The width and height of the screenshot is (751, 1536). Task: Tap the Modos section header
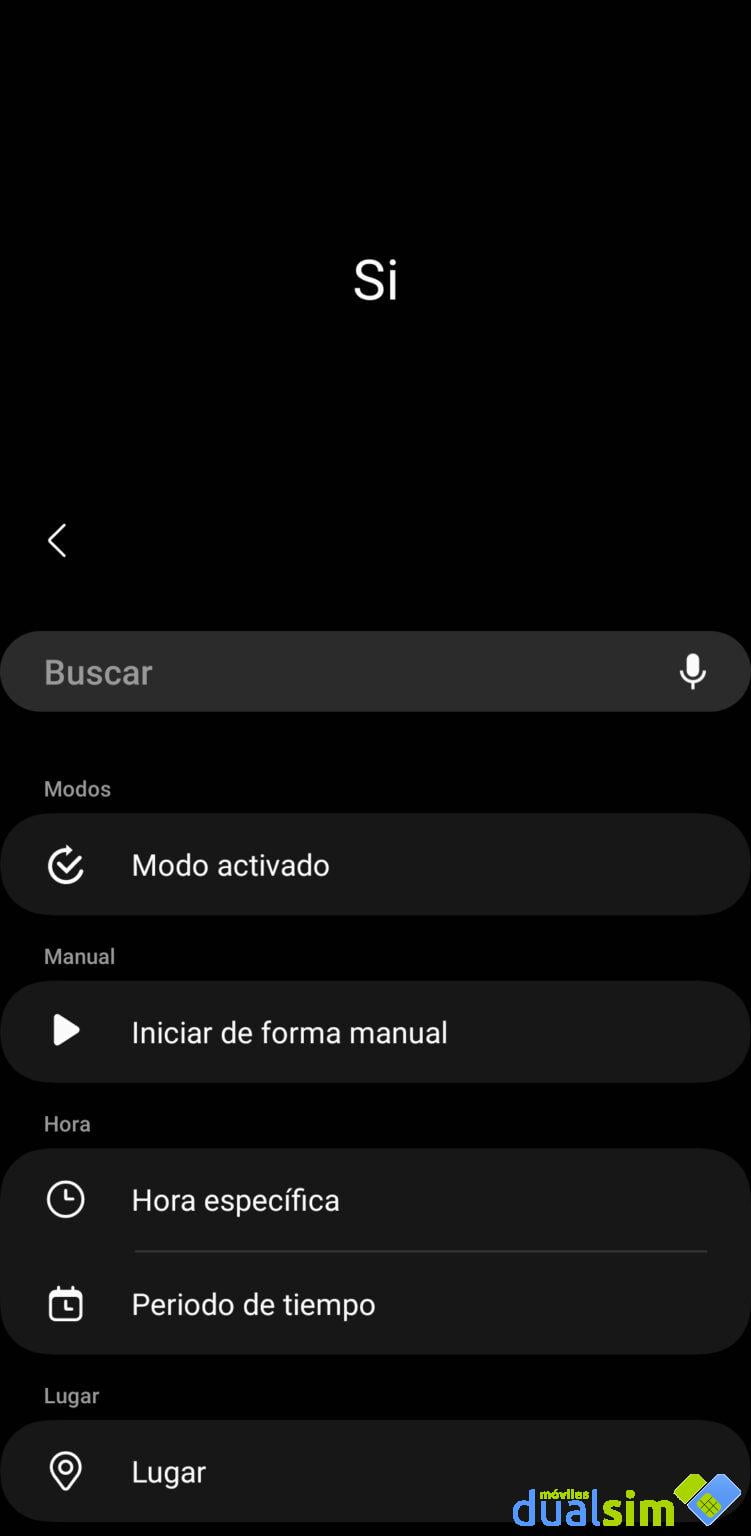pos(77,789)
